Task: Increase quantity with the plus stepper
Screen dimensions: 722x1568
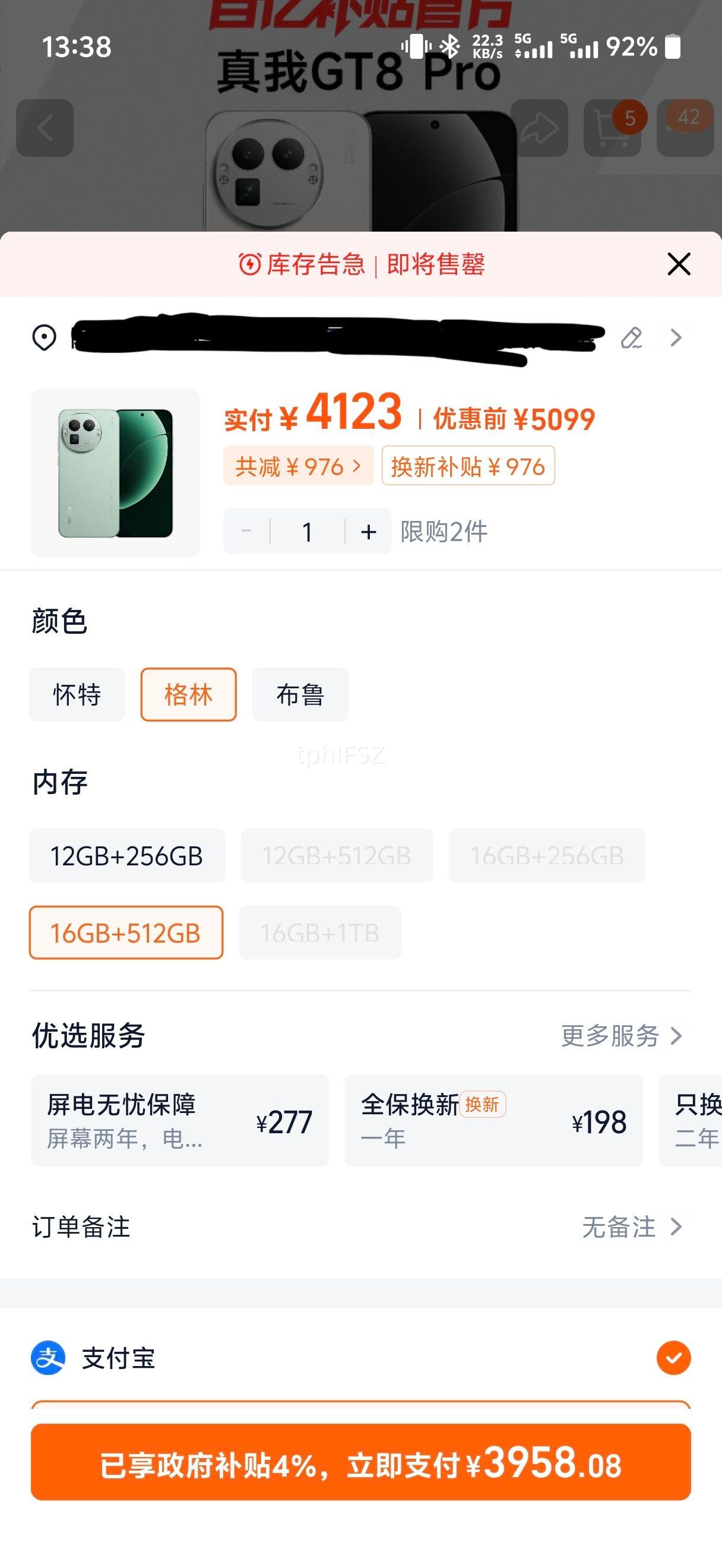Action: tap(368, 531)
